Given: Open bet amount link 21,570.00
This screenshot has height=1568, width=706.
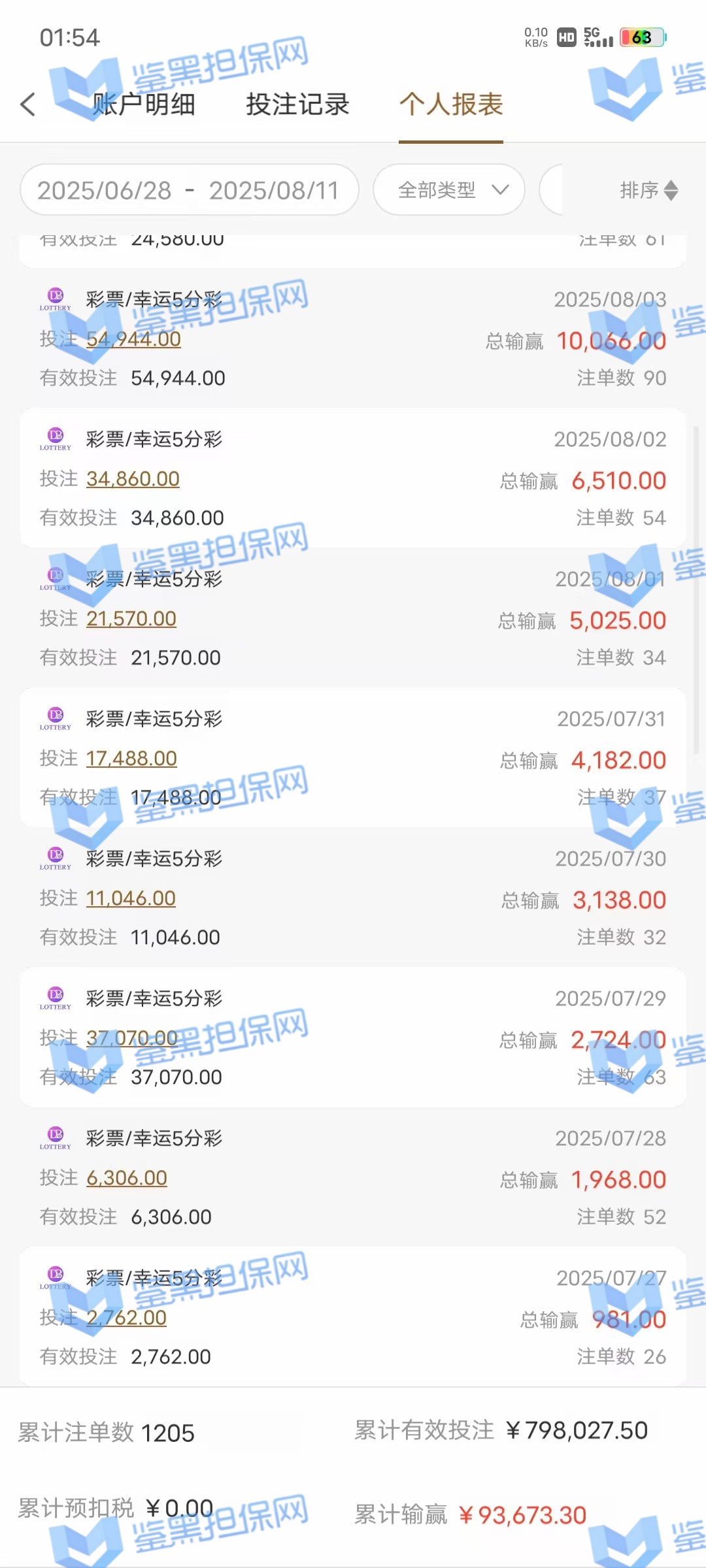Looking at the screenshot, I should 131,619.
